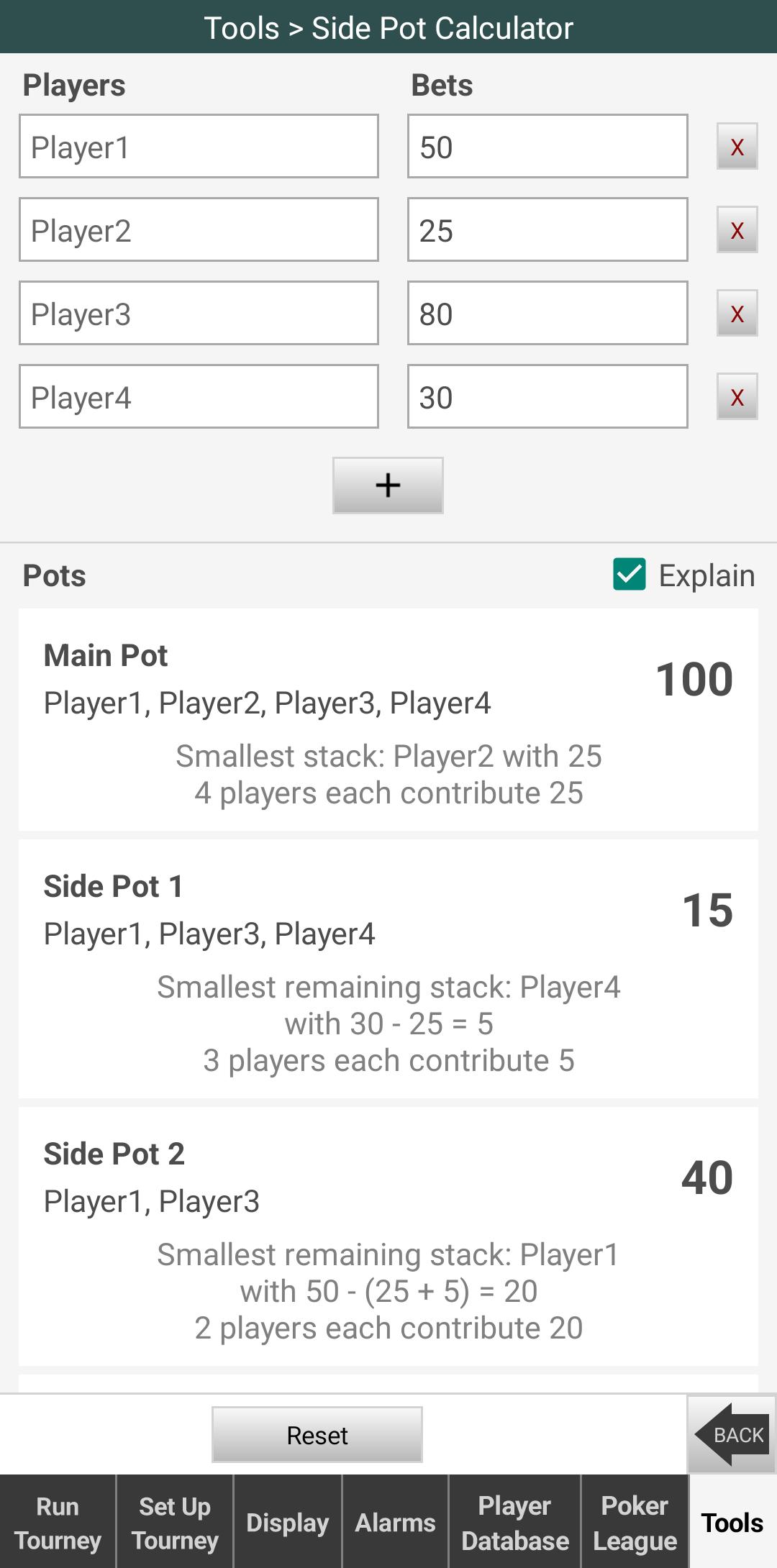The height and width of the screenshot is (1568, 777).
Task: Remove the Player3 row
Action: coord(737,314)
